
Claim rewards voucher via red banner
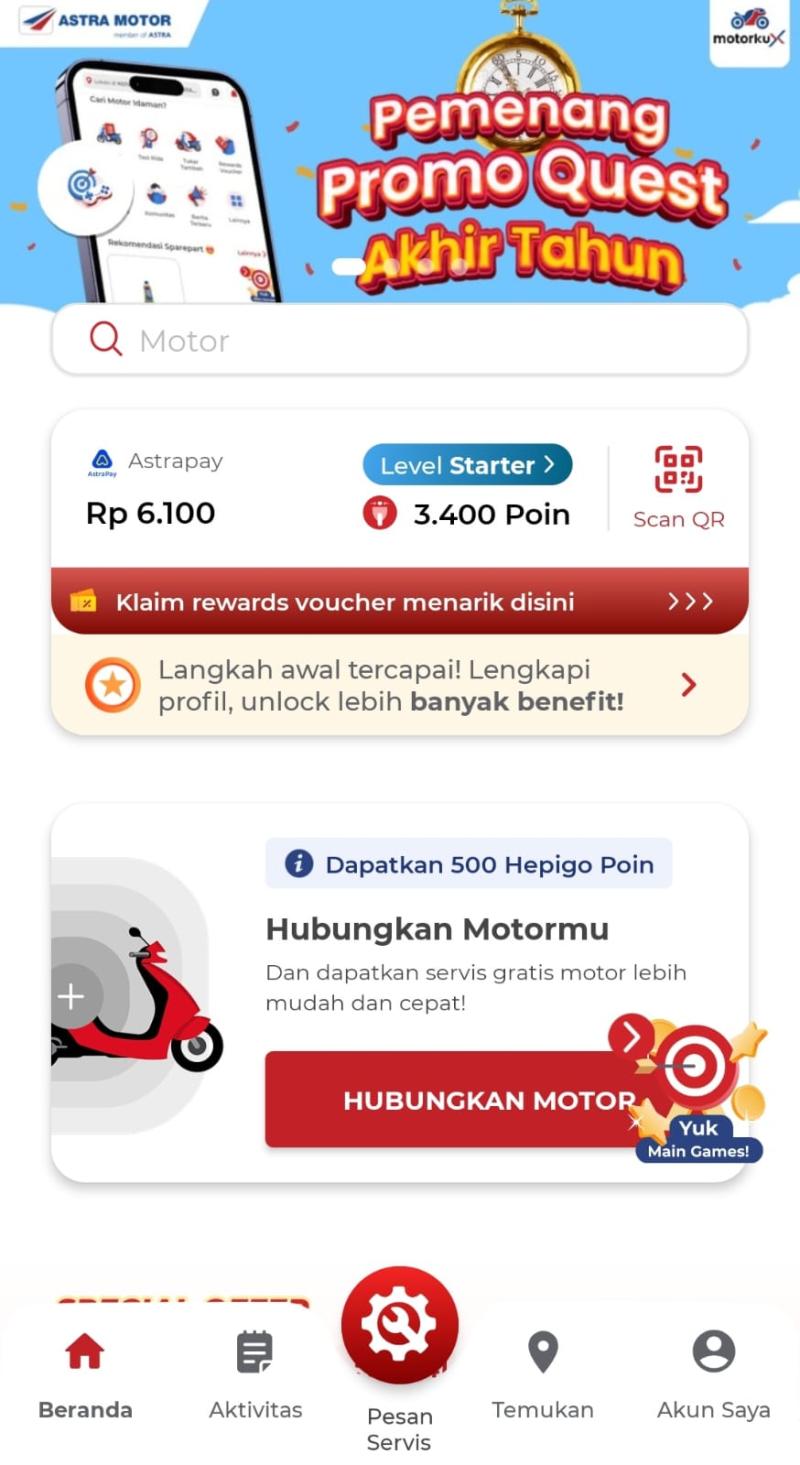click(x=400, y=601)
